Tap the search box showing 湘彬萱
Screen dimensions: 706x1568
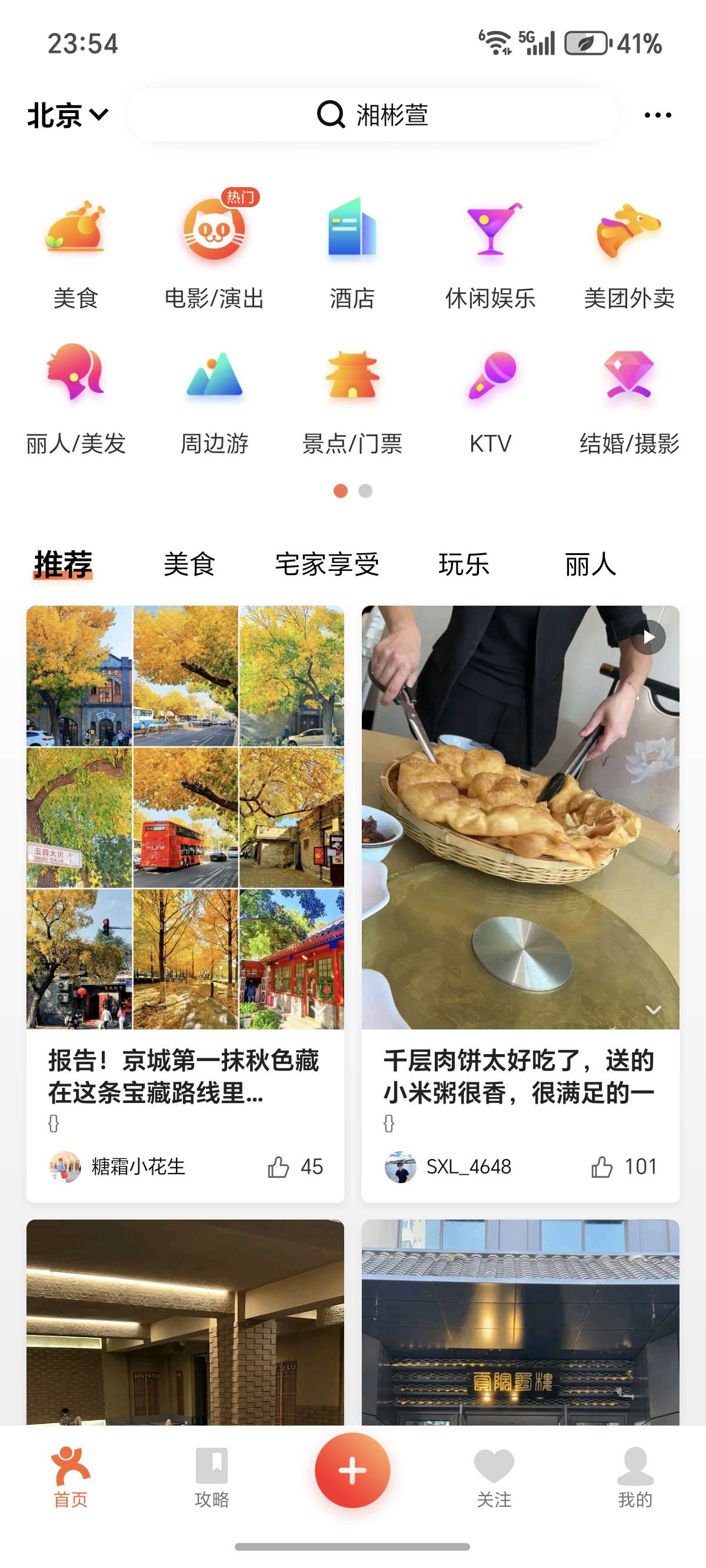click(372, 115)
